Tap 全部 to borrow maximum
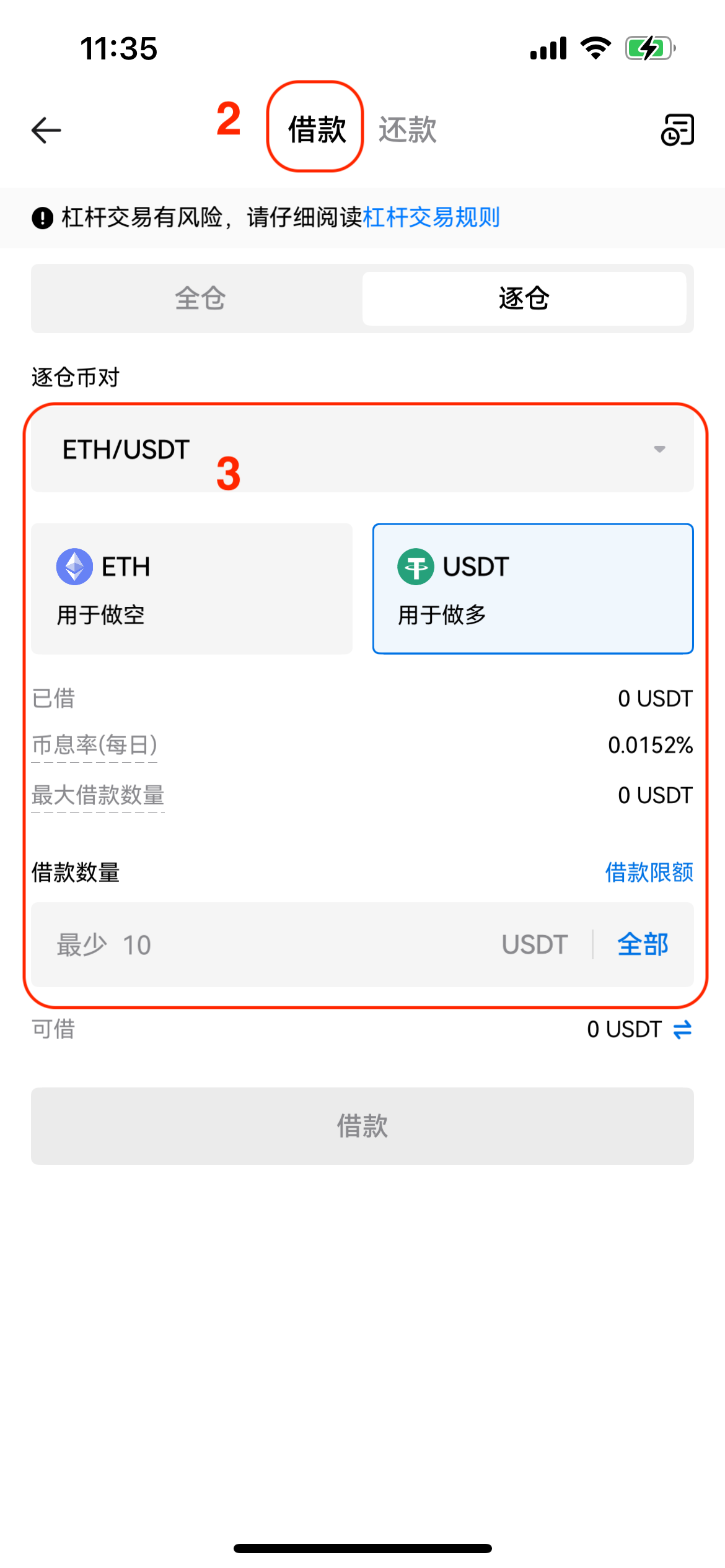Image resolution: width=725 pixels, height=1568 pixels. 643,944
